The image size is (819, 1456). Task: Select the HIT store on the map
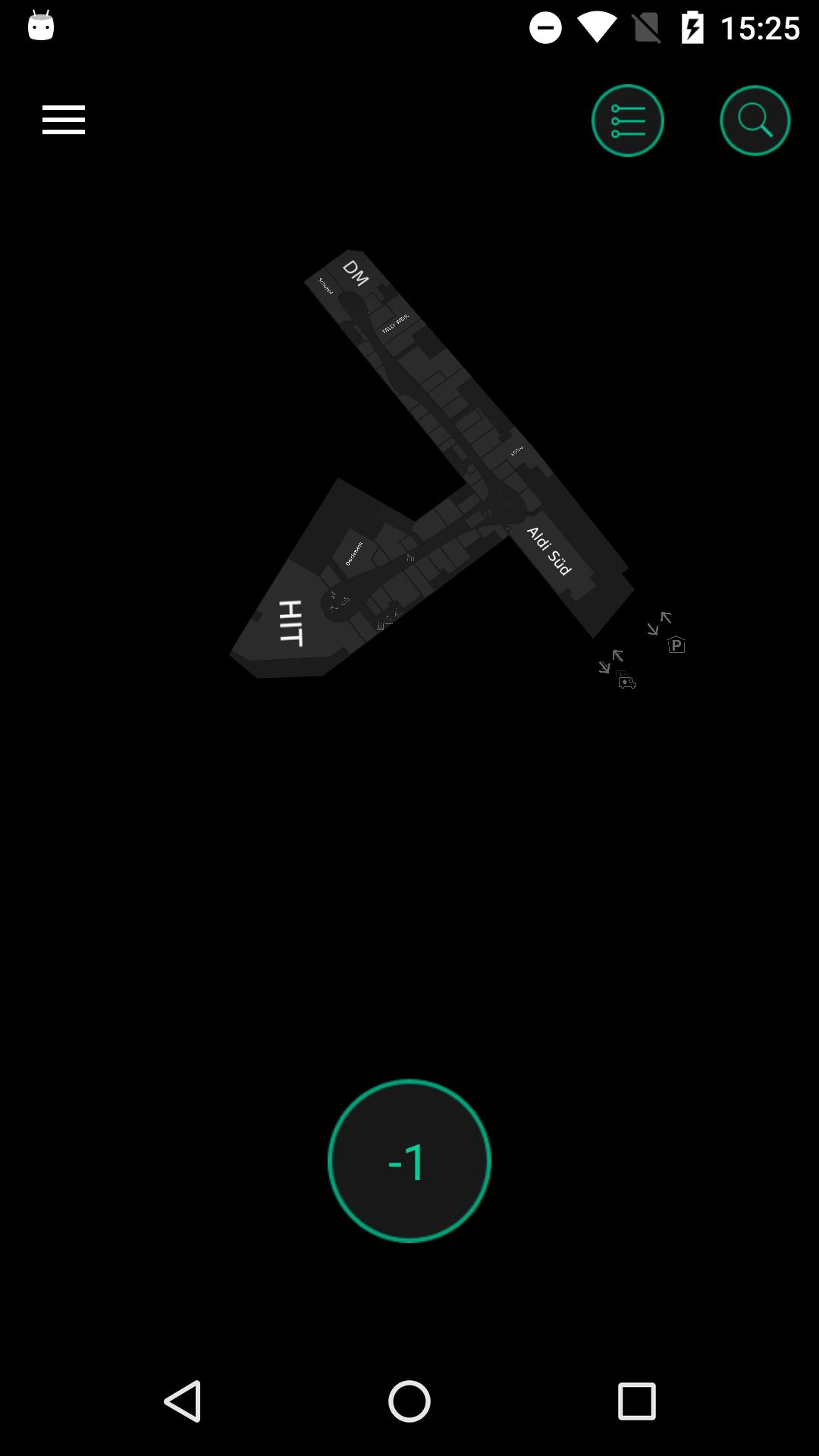tap(291, 623)
